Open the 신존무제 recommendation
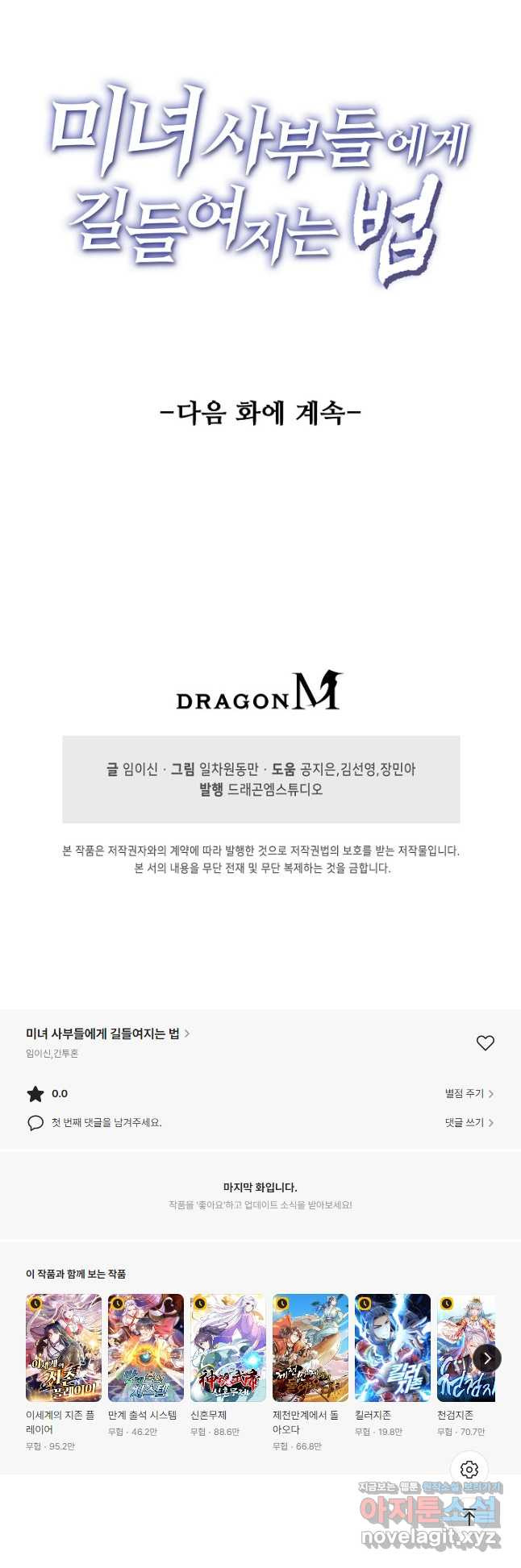521x1568 pixels. coord(228,1348)
